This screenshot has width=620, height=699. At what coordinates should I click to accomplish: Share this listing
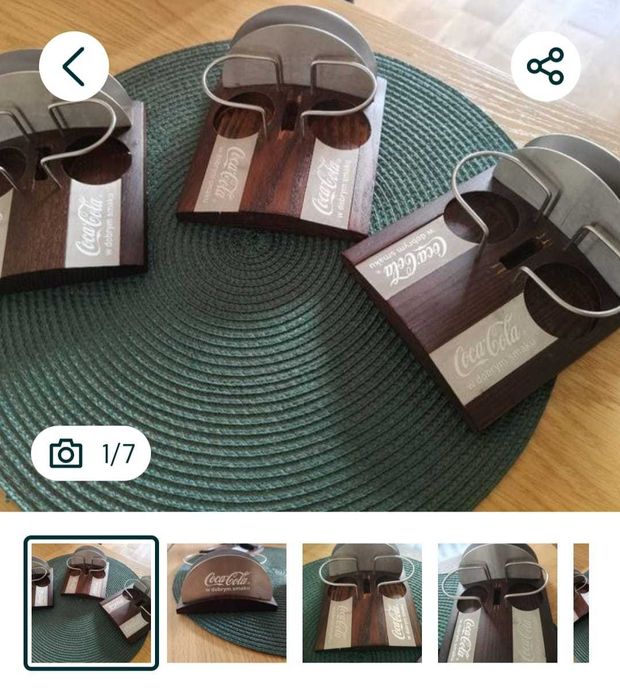coord(545,67)
